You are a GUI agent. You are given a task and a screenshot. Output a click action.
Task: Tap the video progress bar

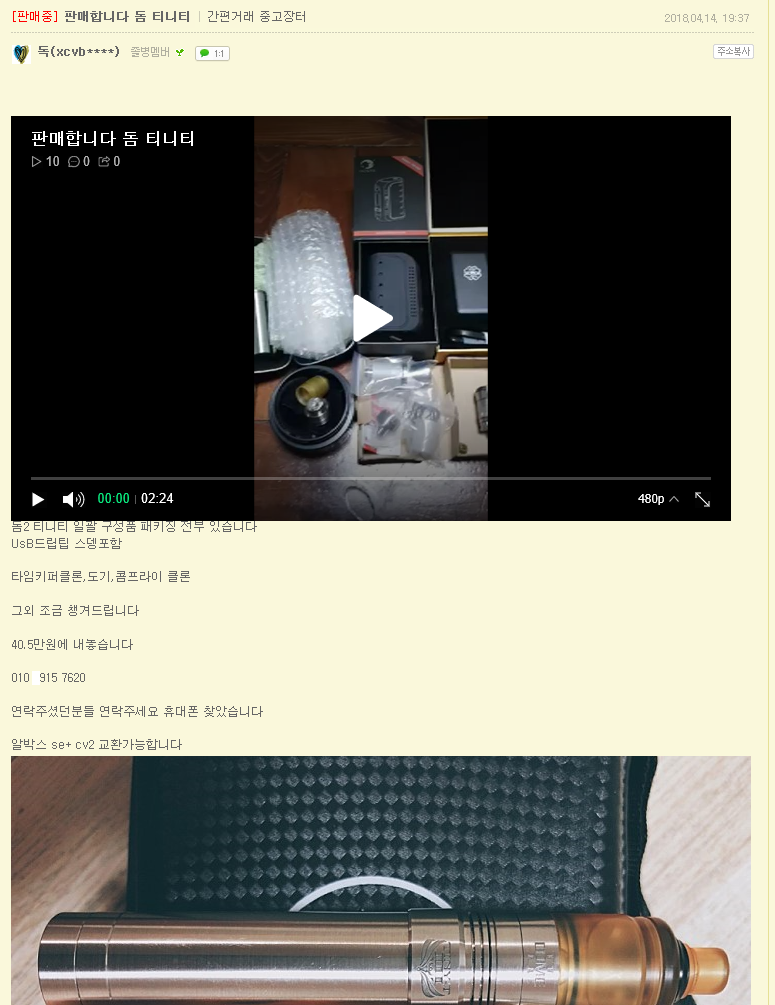pos(370,479)
